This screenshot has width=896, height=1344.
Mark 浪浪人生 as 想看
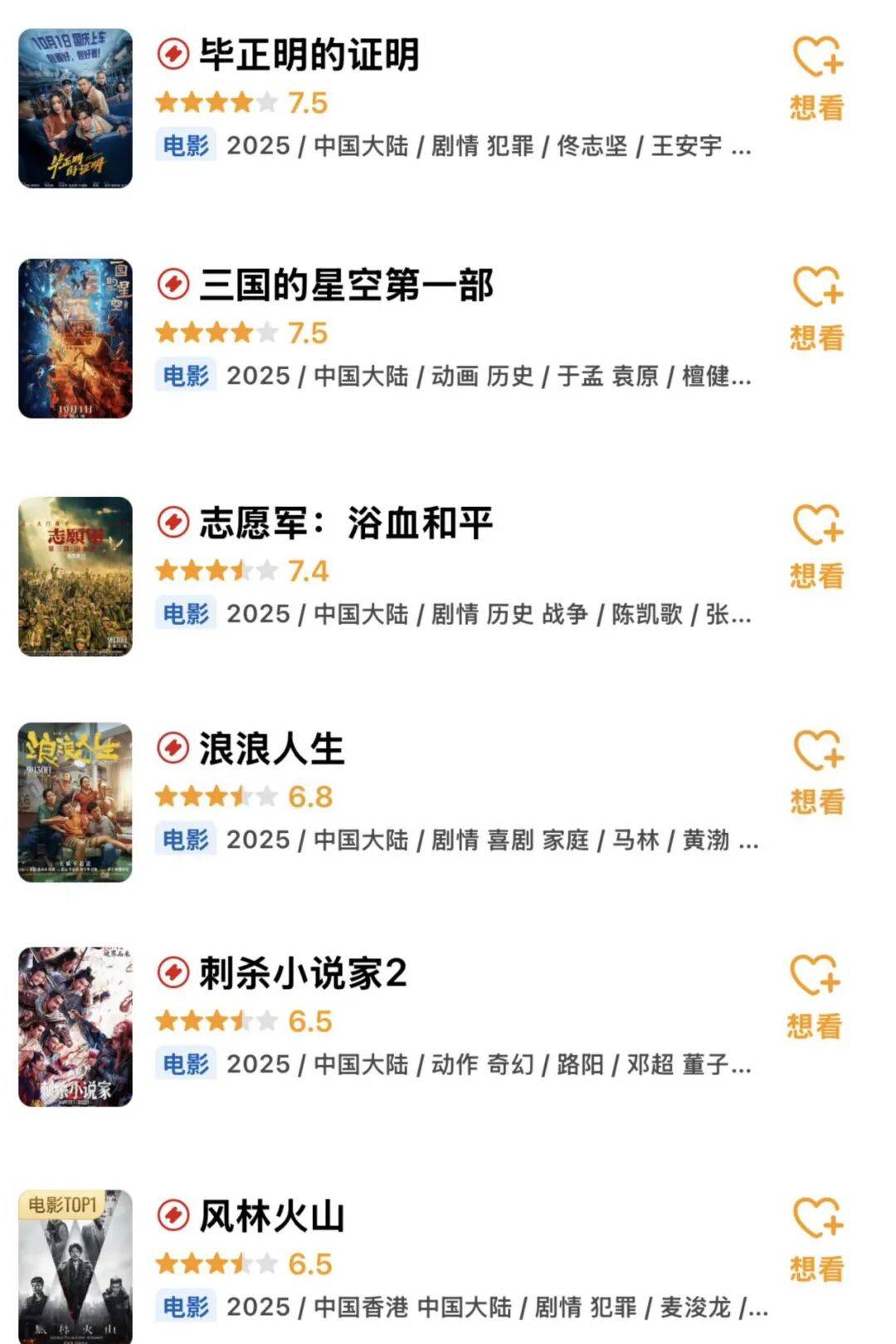pyautogui.click(x=817, y=772)
